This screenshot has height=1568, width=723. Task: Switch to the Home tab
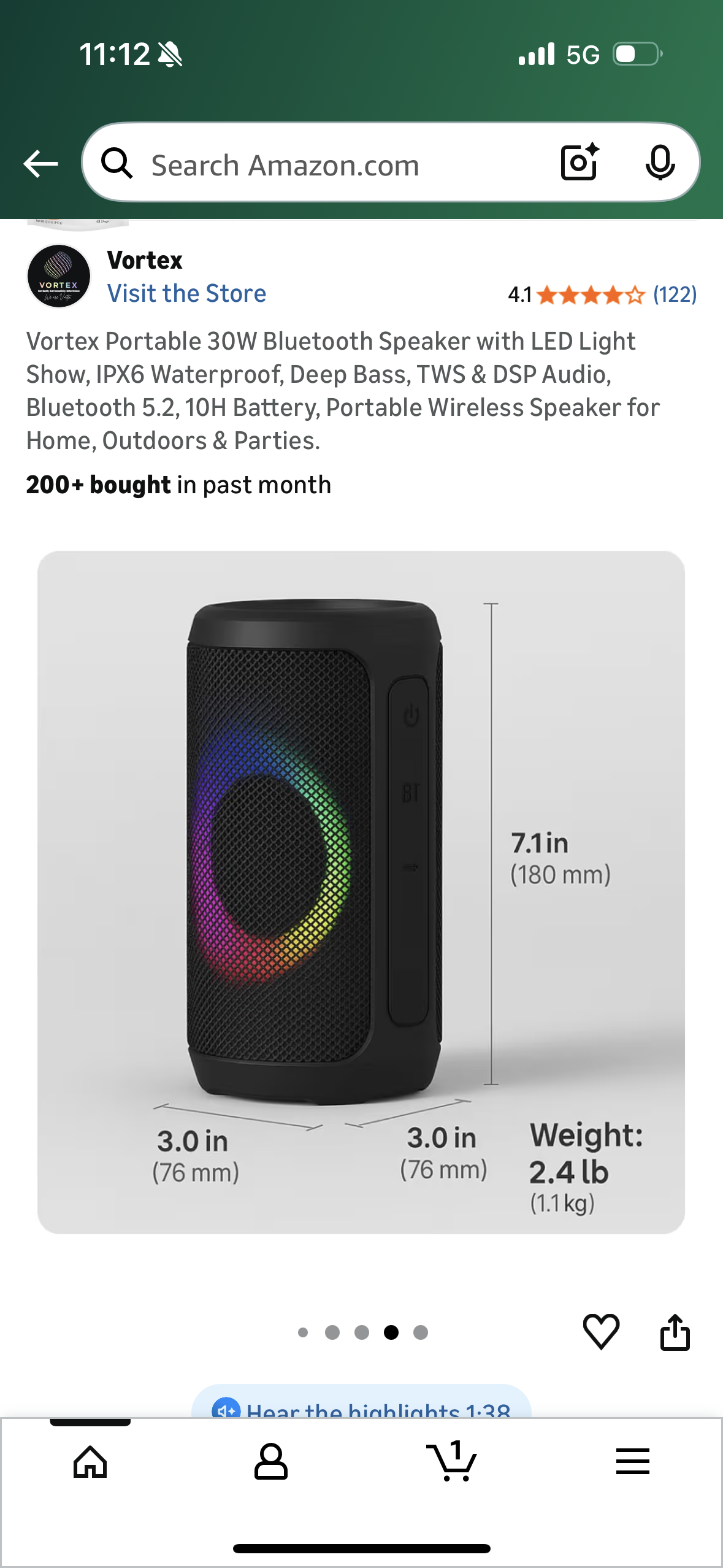click(x=90, y=1462)
